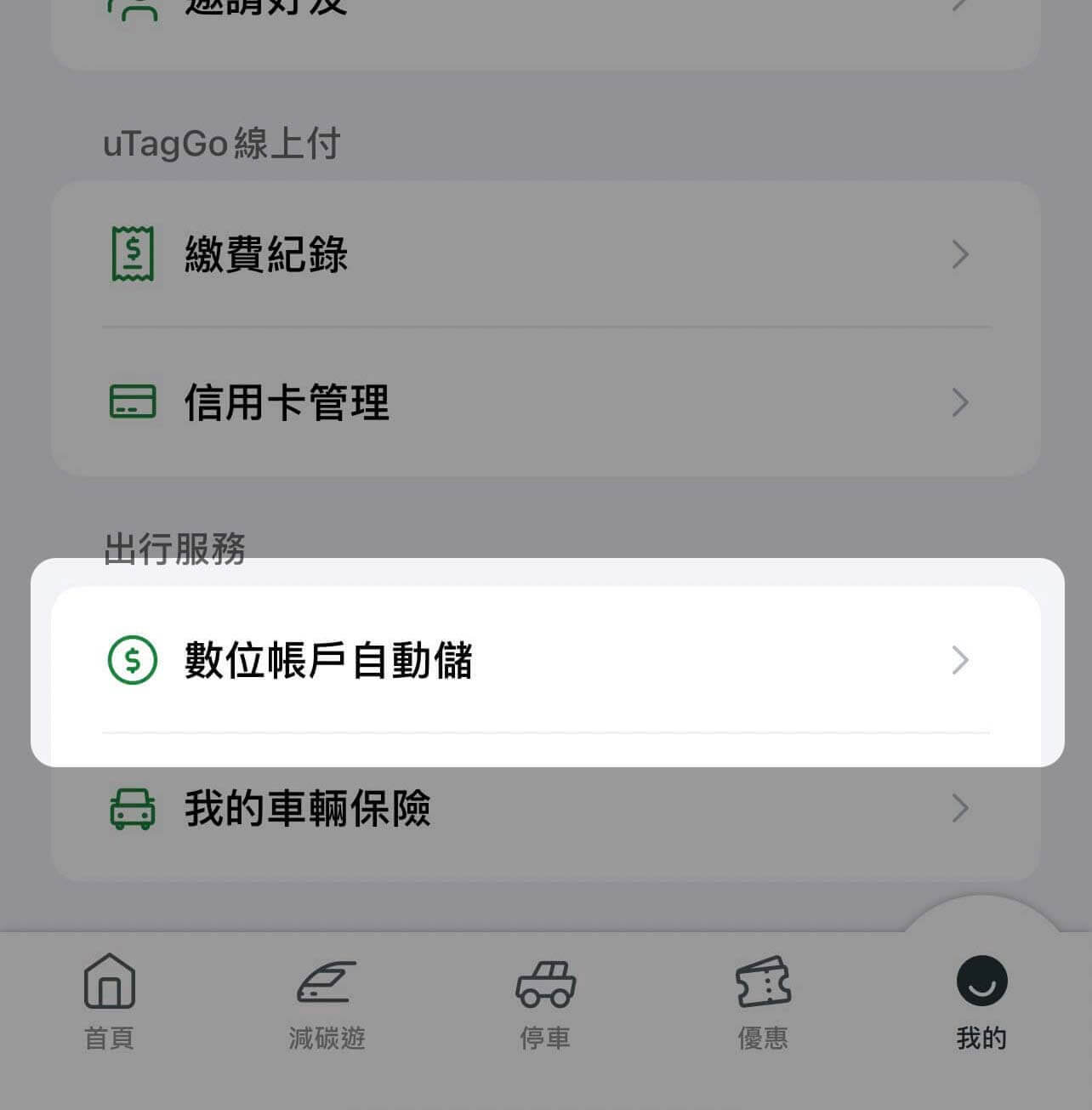Screen dimensions: 1092x1110
Task: Select the 減碳遊 train icon
Action: click(x=327, y=982)
